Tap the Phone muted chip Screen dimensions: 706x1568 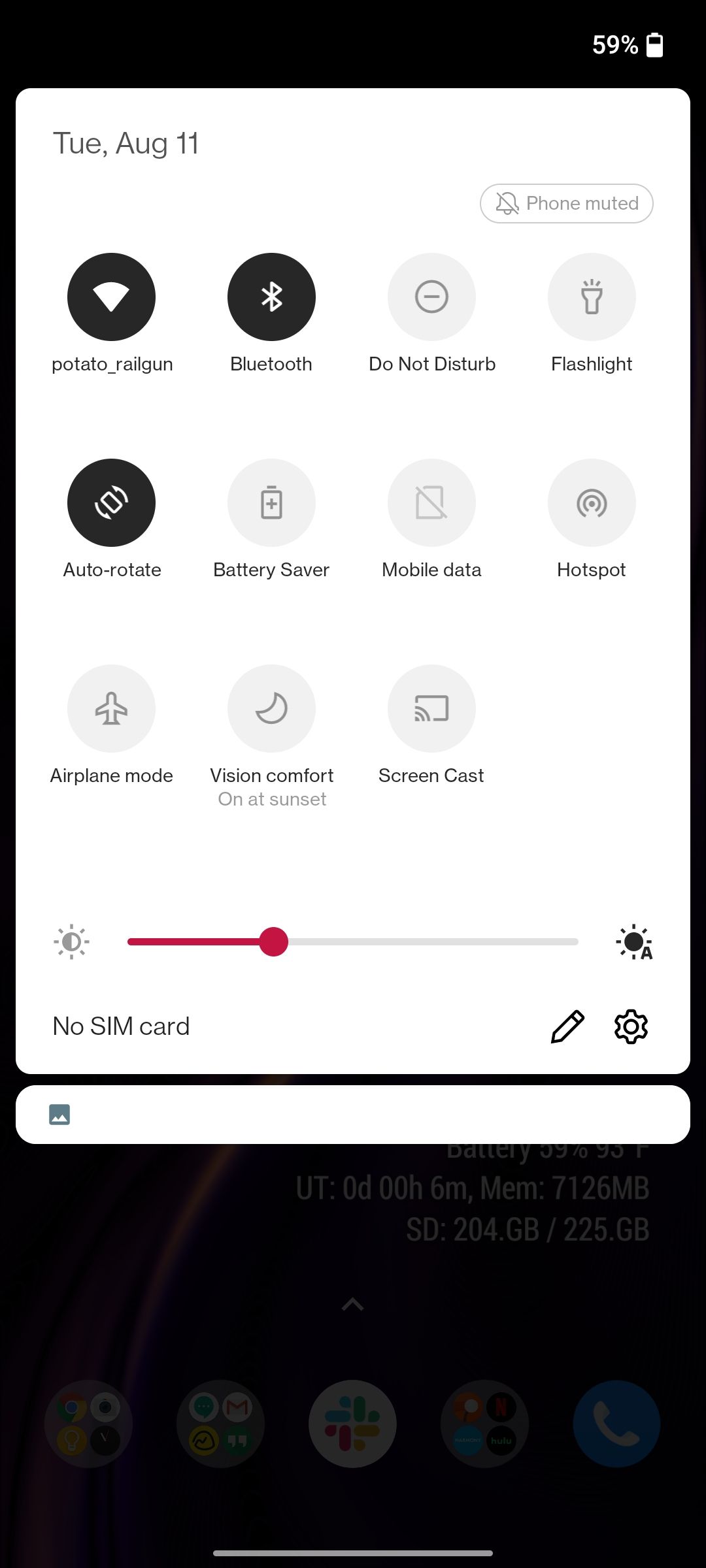pos(566,203)
